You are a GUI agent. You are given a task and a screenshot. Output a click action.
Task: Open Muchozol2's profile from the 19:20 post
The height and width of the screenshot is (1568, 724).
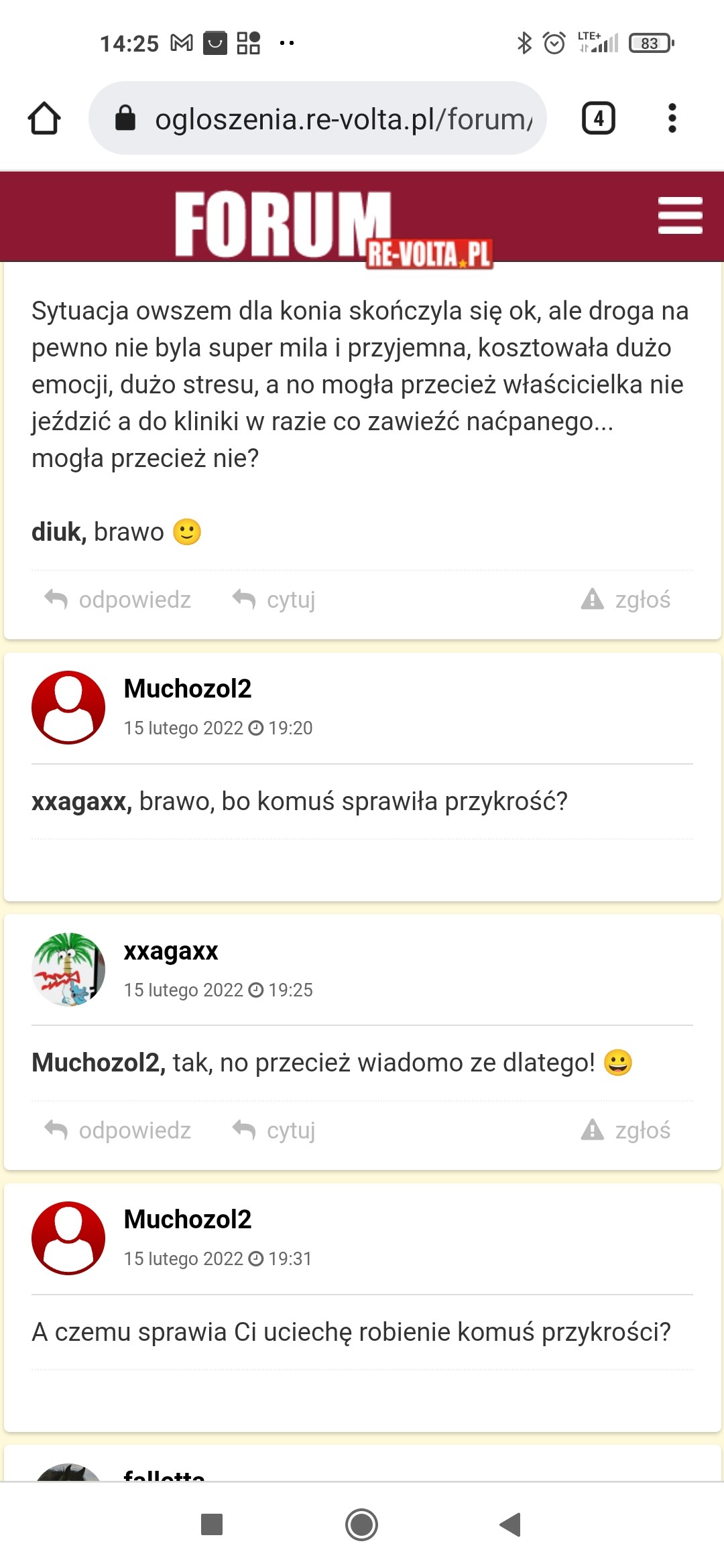point(188,689)
